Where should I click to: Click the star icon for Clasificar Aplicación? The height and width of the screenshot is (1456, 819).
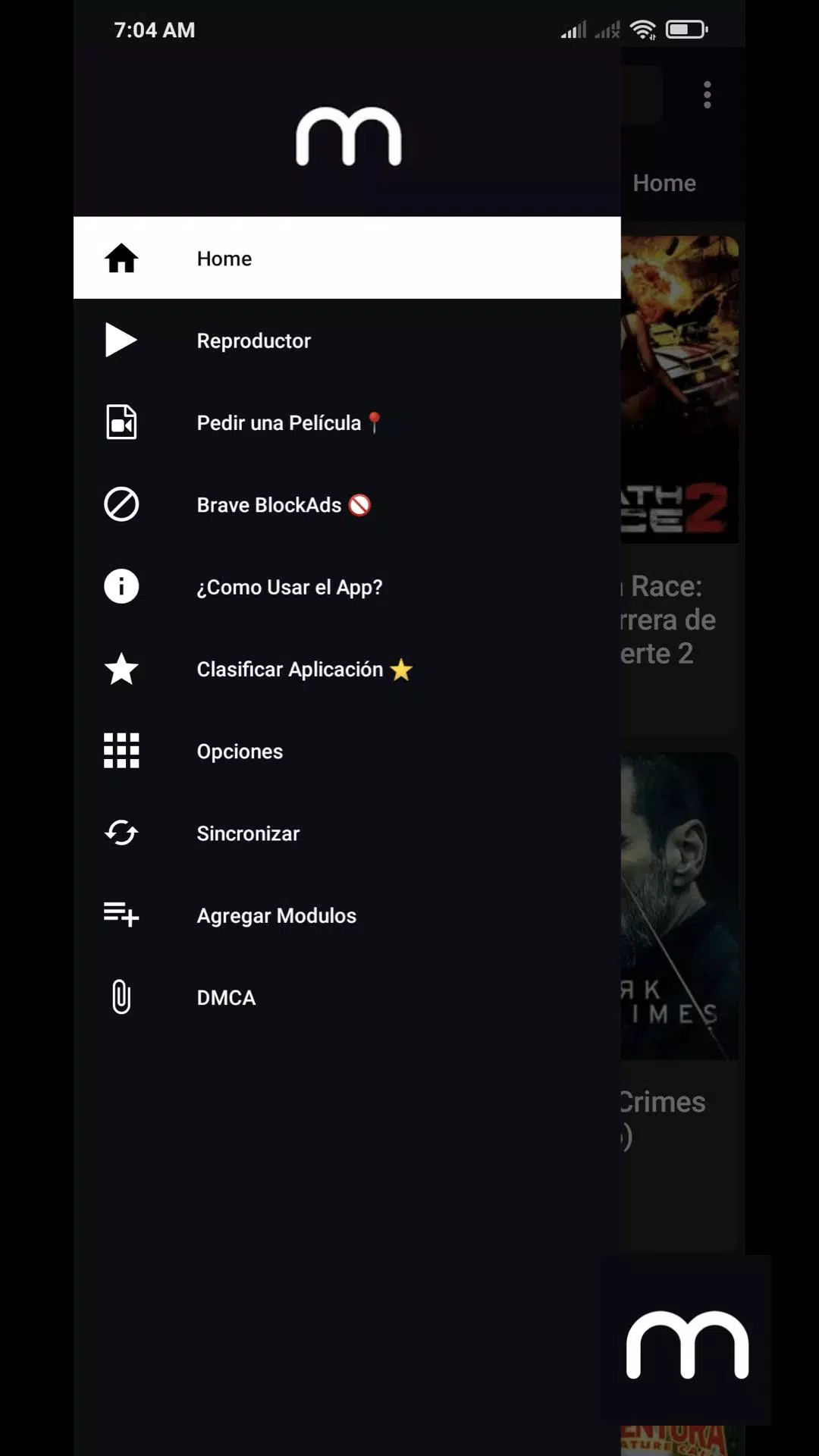[x=121, y=669]
